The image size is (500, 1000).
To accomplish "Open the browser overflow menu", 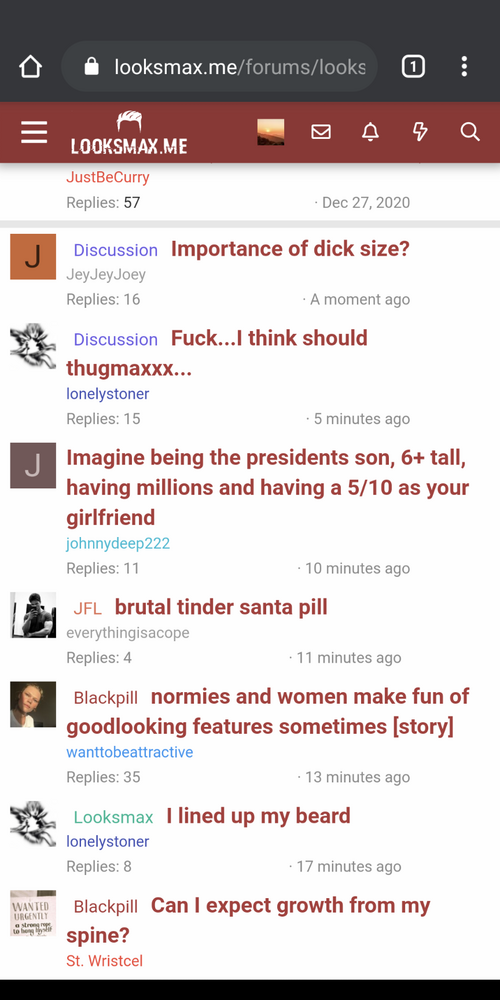I will click(464, 66).
